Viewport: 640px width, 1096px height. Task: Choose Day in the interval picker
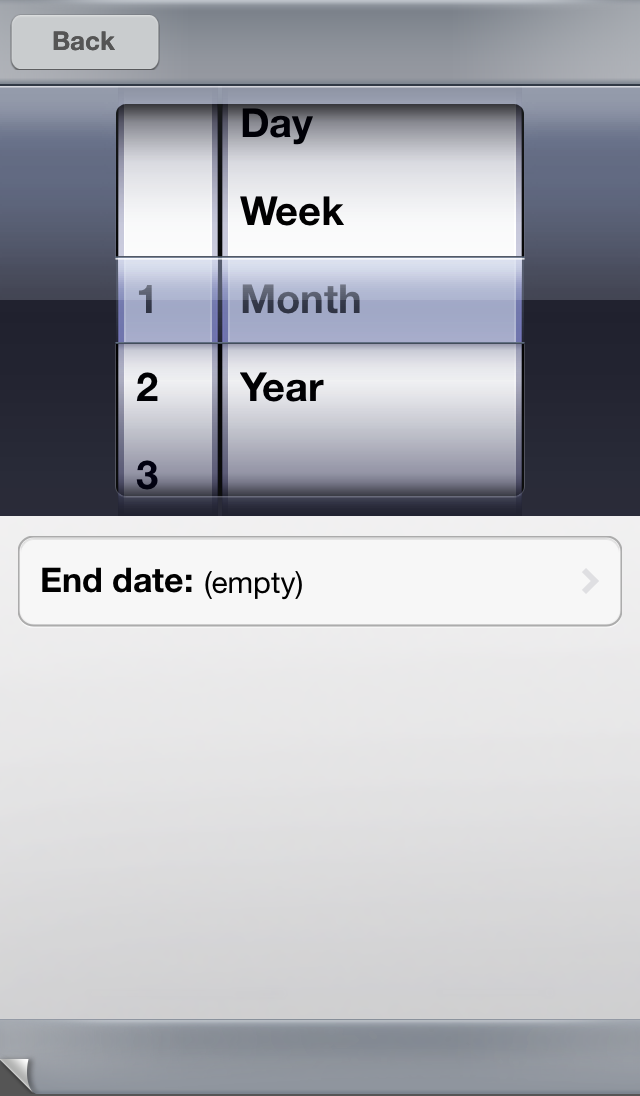(276, 126)
